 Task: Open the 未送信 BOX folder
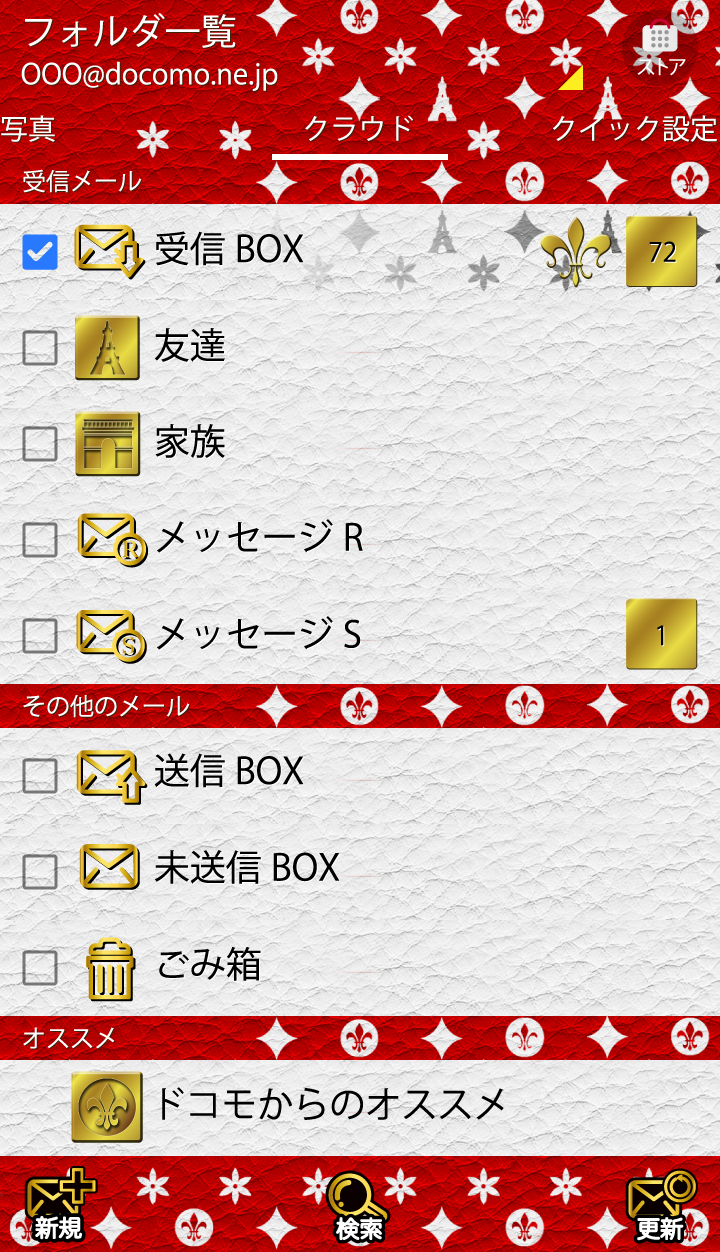coord(247,869)
